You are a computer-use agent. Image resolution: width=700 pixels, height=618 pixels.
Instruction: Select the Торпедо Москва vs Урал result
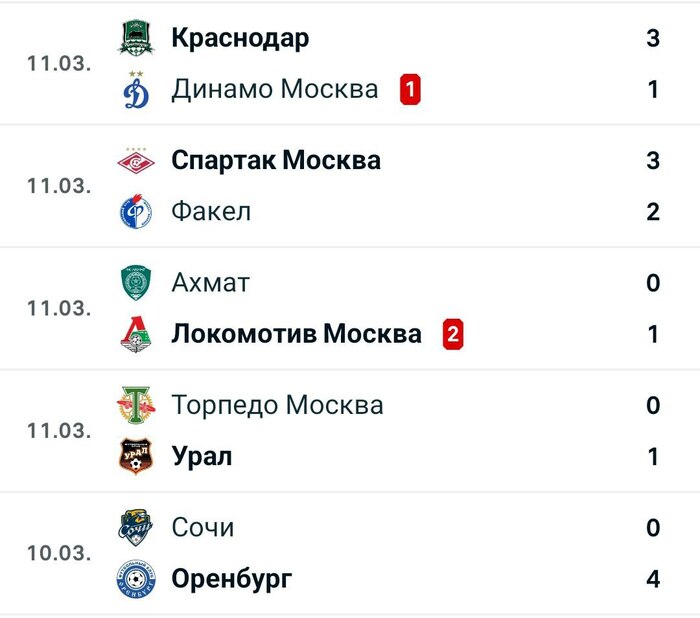[x=350, y=431]
